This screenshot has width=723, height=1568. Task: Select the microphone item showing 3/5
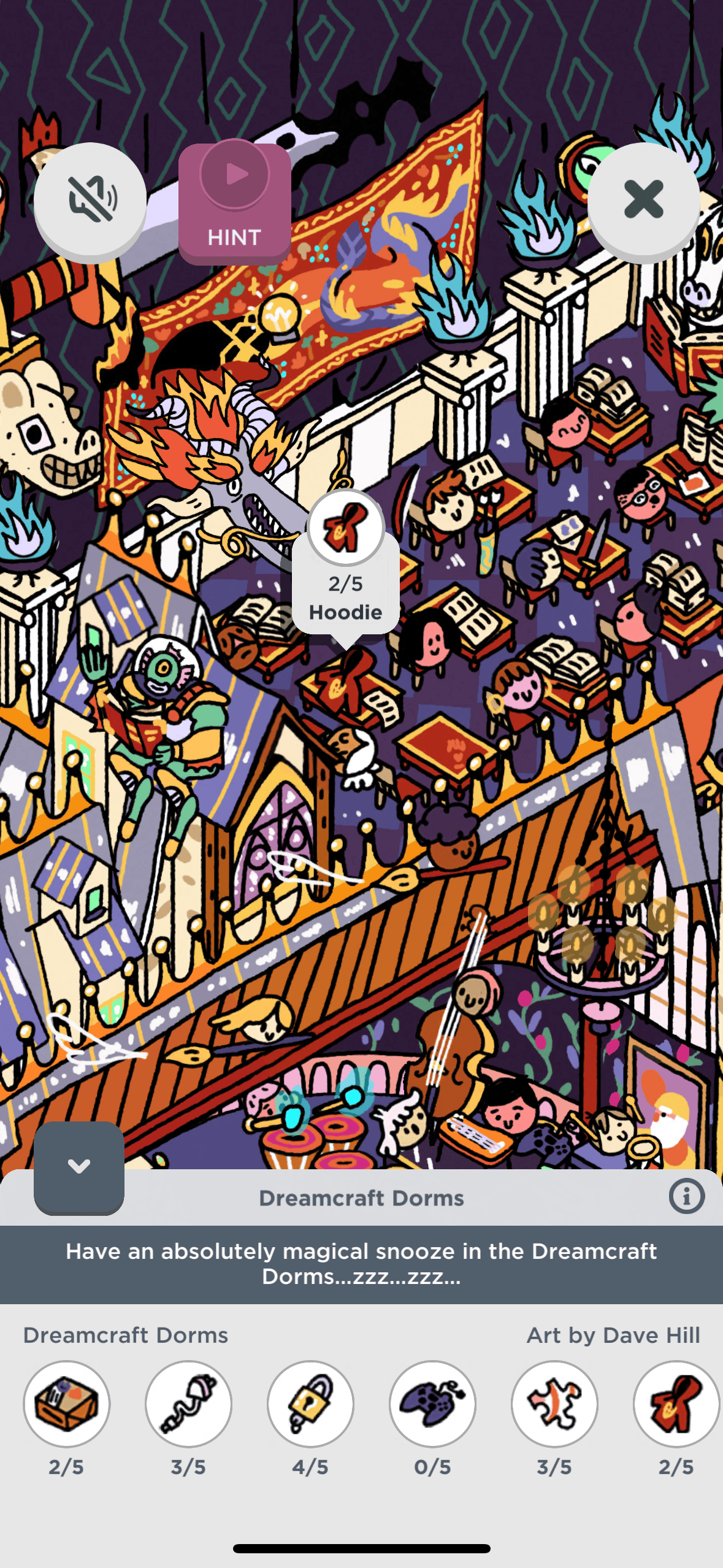[x=188, y=1404]
